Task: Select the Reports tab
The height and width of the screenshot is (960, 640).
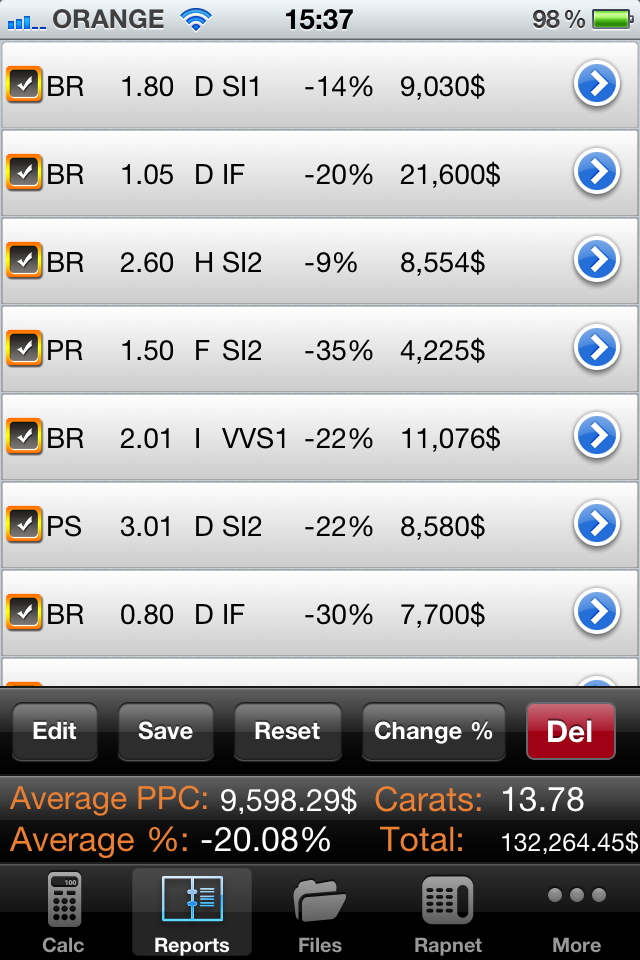Action: click(x=192, y=913)
